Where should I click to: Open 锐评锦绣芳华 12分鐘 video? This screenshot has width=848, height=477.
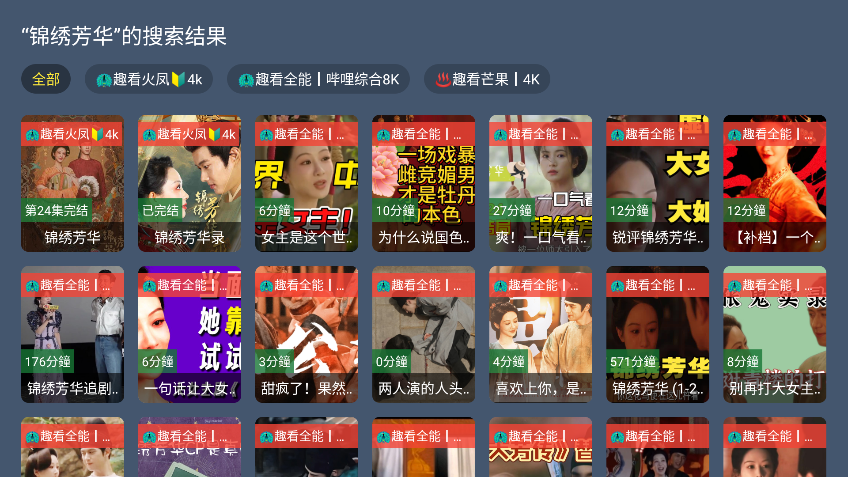point(657,183)
